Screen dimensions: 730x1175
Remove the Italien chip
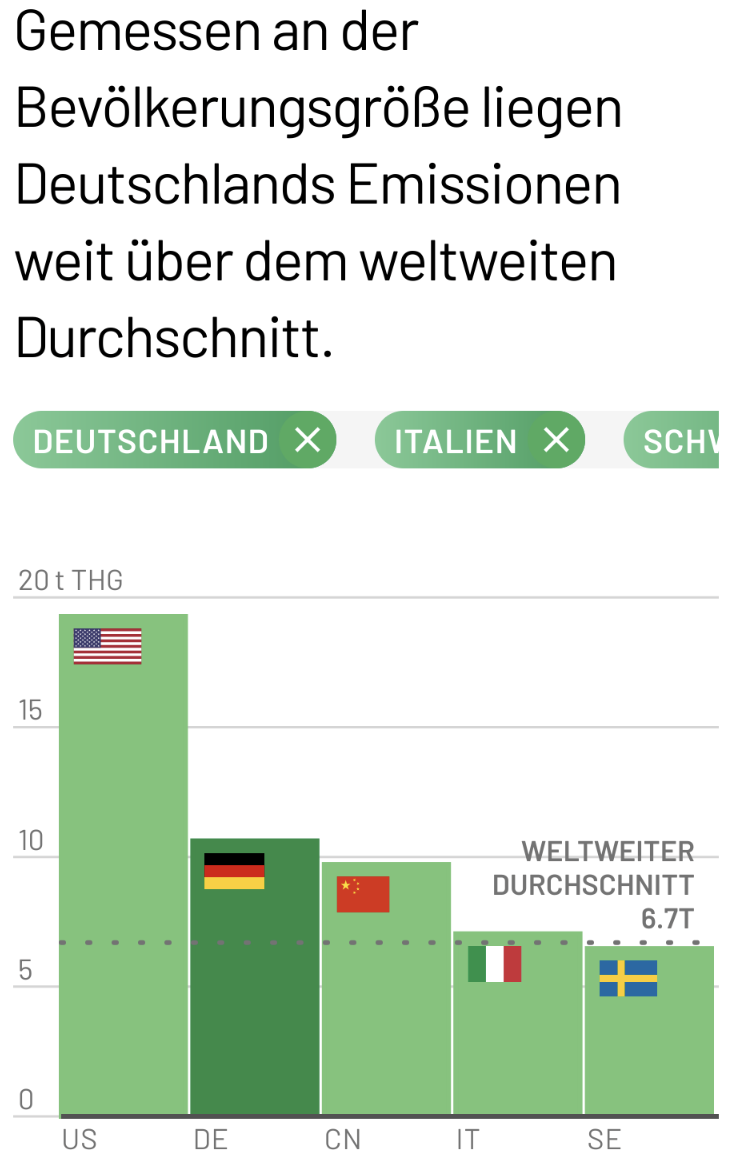coord(556,440)
